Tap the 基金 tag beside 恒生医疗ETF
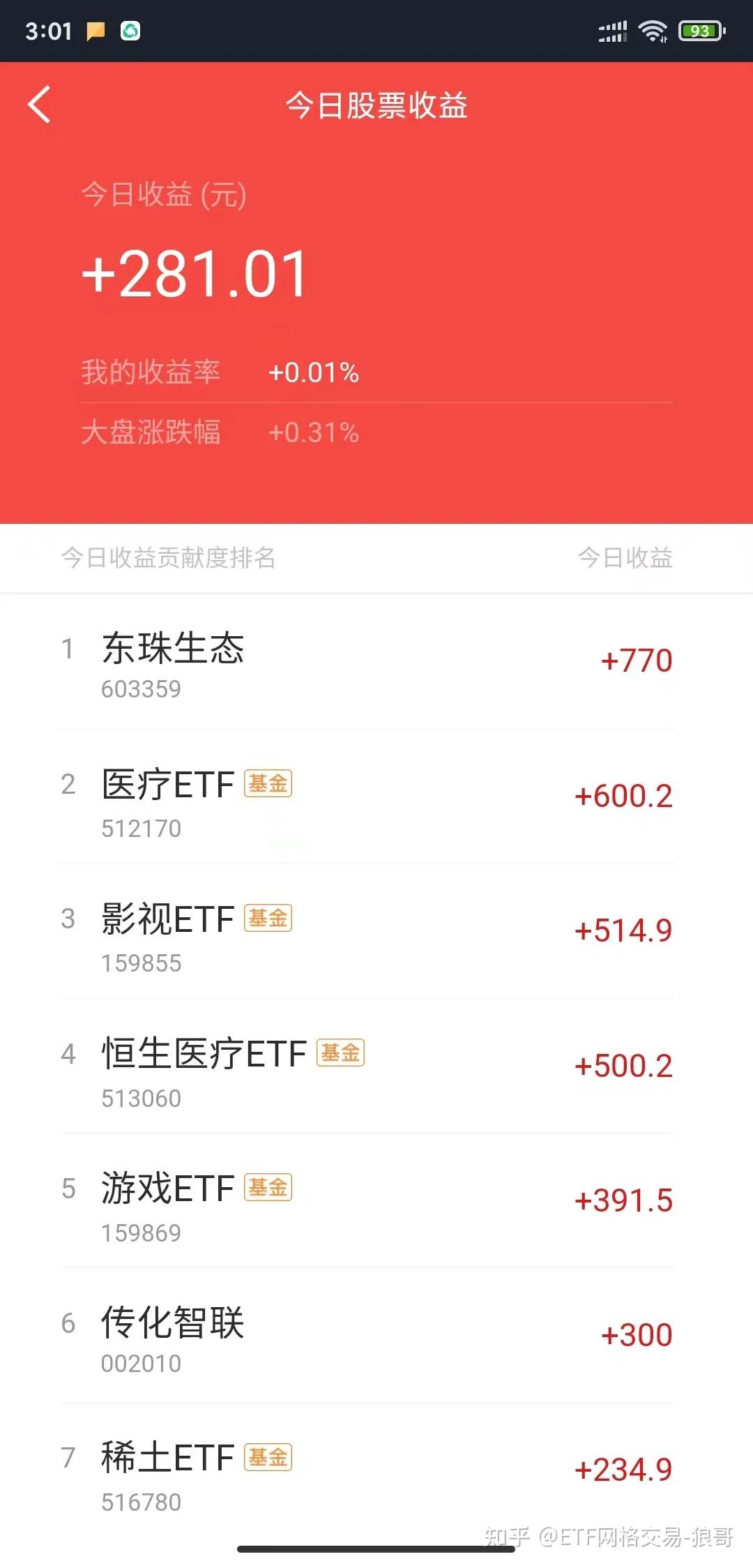This screenshot has width=753, height=1568. point(340,1053)
